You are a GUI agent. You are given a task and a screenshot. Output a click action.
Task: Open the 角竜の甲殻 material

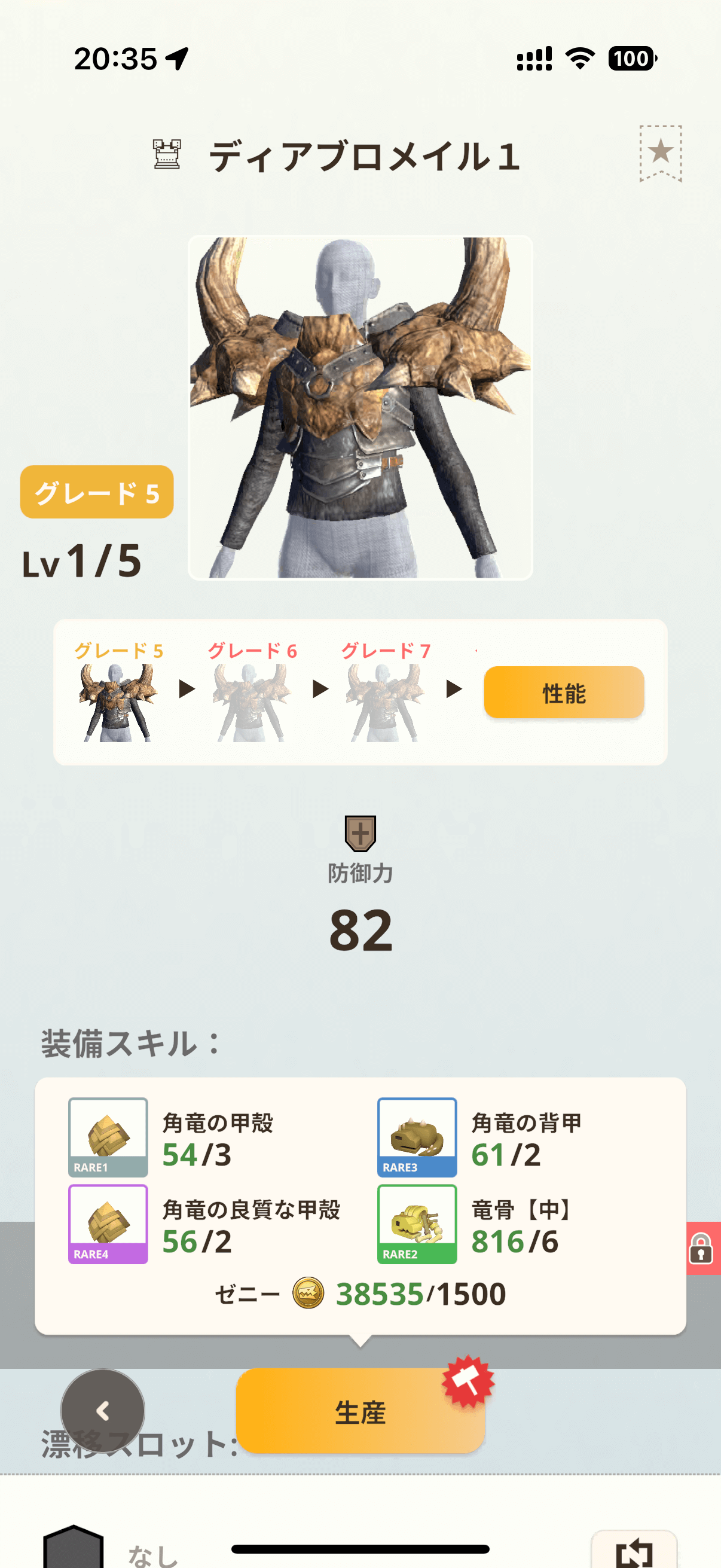[x=108, y=1137]
